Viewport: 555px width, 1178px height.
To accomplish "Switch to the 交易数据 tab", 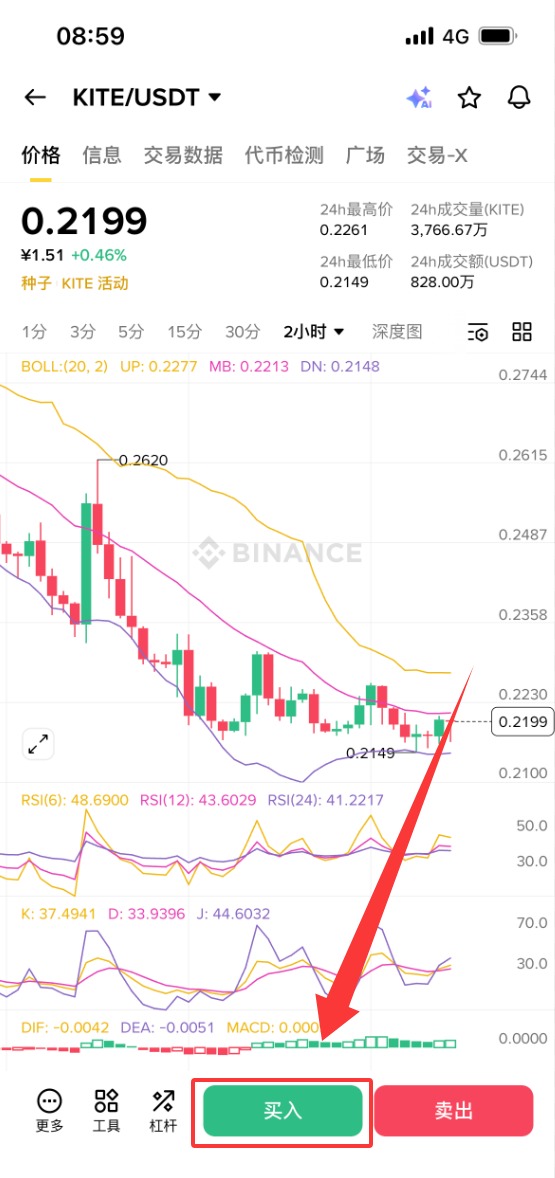I will (183, 156).
